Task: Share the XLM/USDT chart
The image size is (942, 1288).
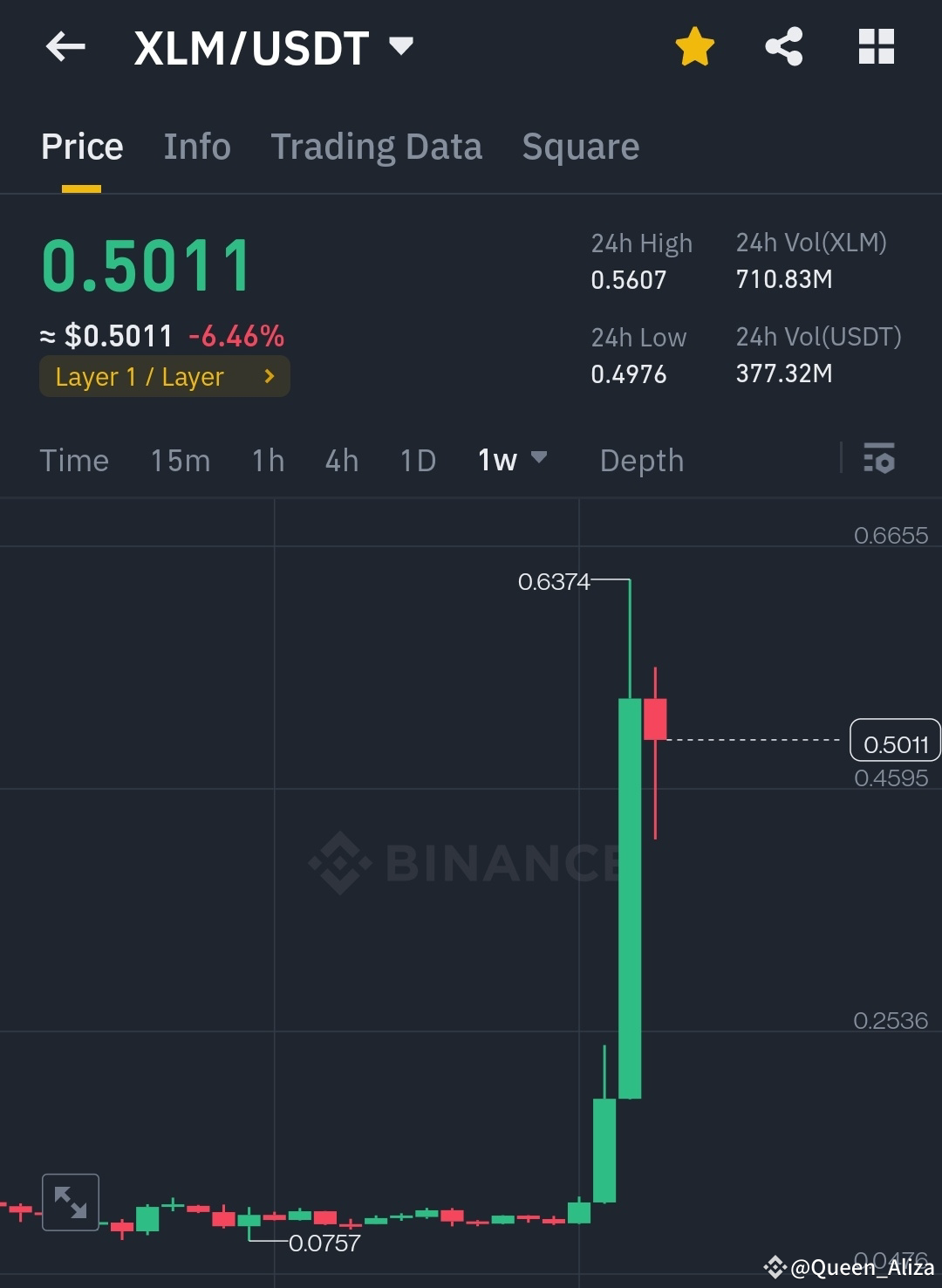Action: click(784, 47)
